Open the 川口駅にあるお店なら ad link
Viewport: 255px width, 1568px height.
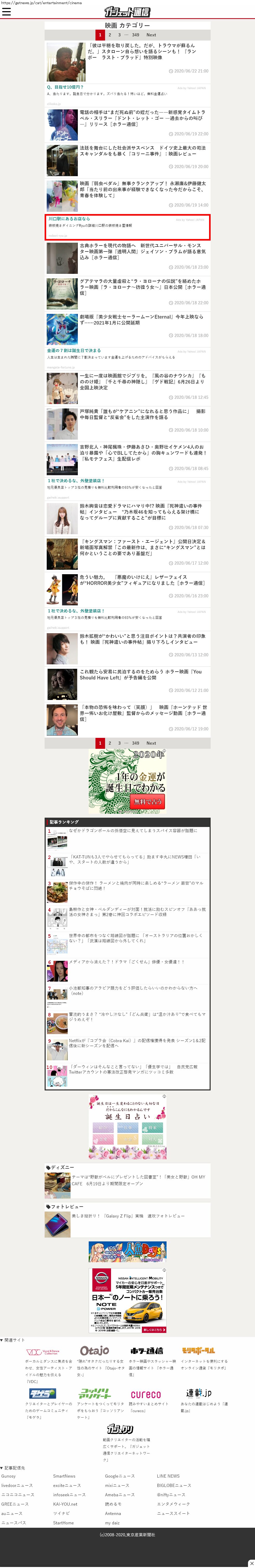(69, 219)
